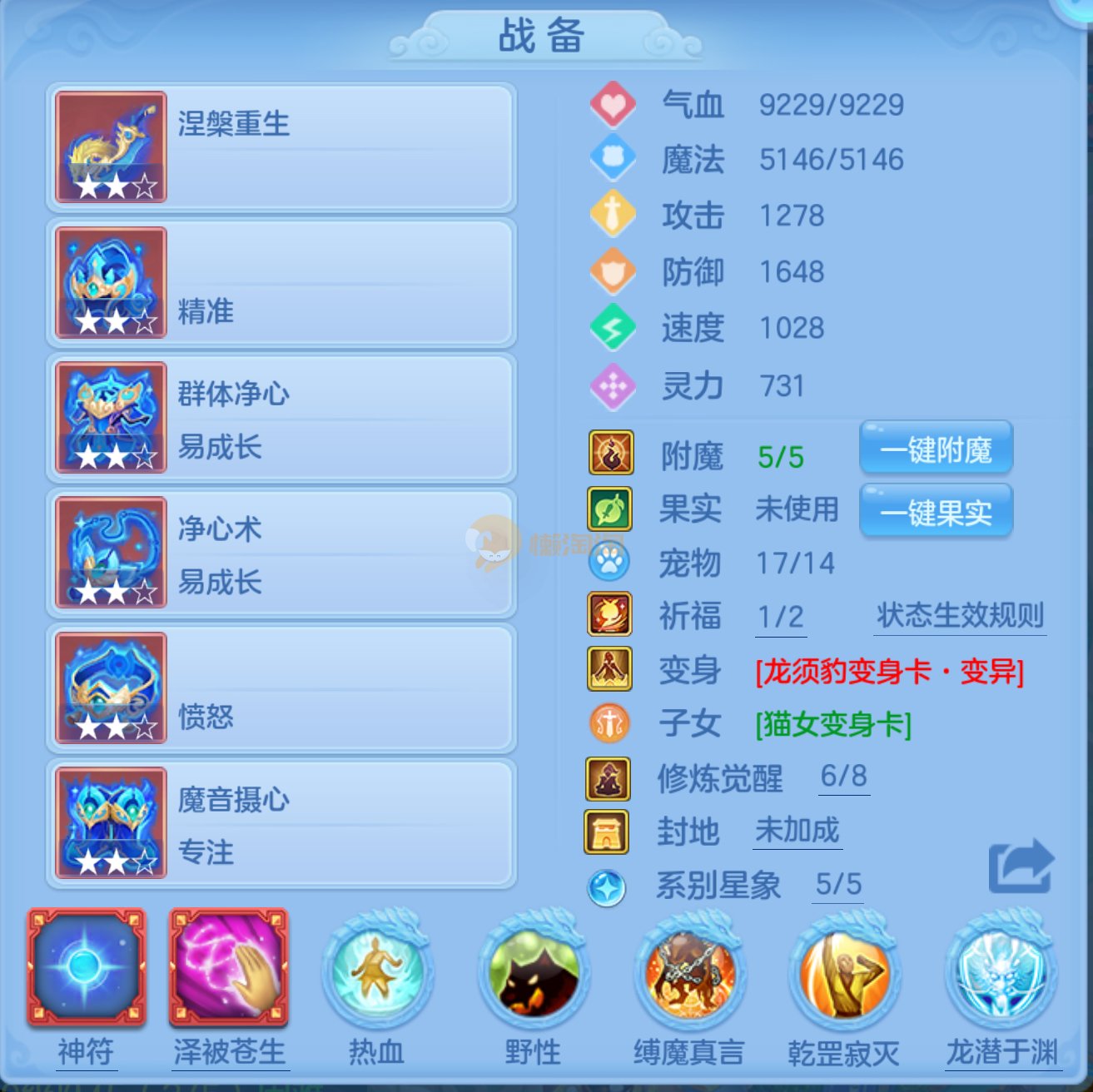Open the 涅槃重生 equipment card
The image size is (1093, 1092).
[281, 147]
